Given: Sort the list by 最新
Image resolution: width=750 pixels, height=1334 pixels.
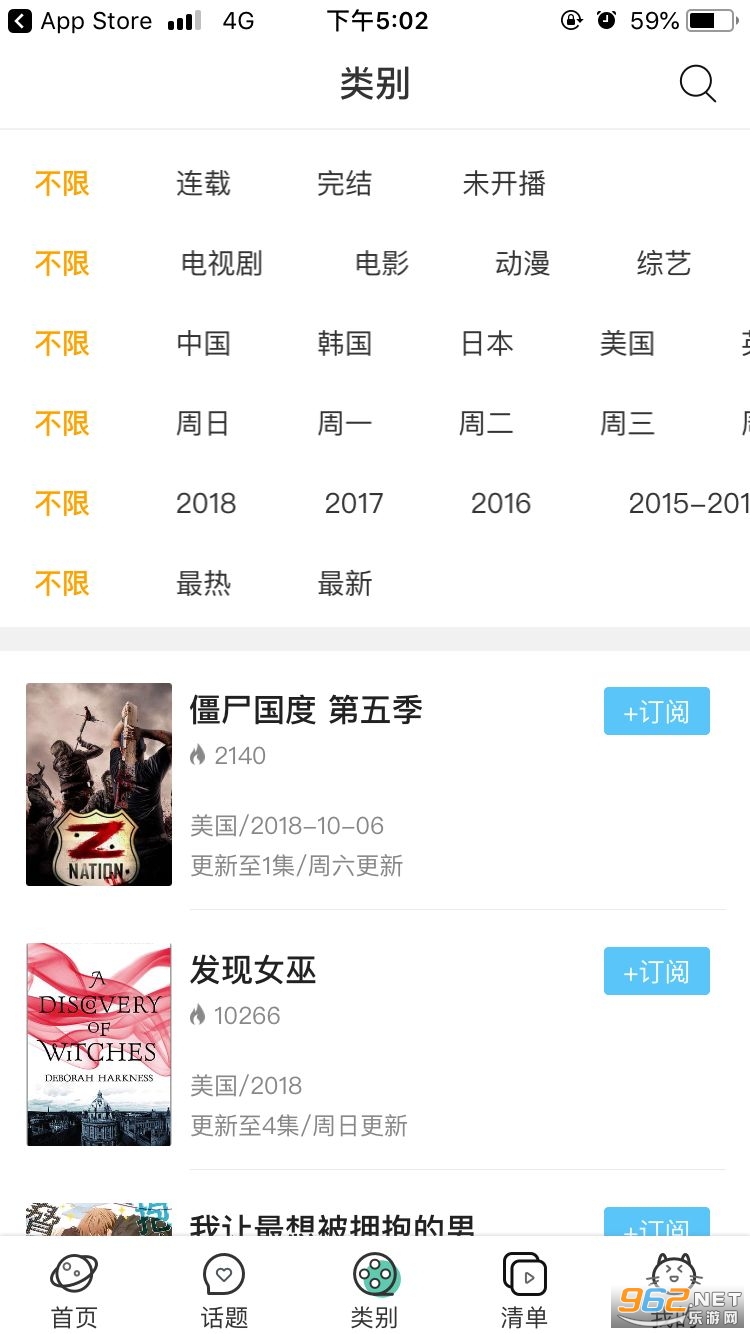Looking at the screenshot, I should (344, 584).
